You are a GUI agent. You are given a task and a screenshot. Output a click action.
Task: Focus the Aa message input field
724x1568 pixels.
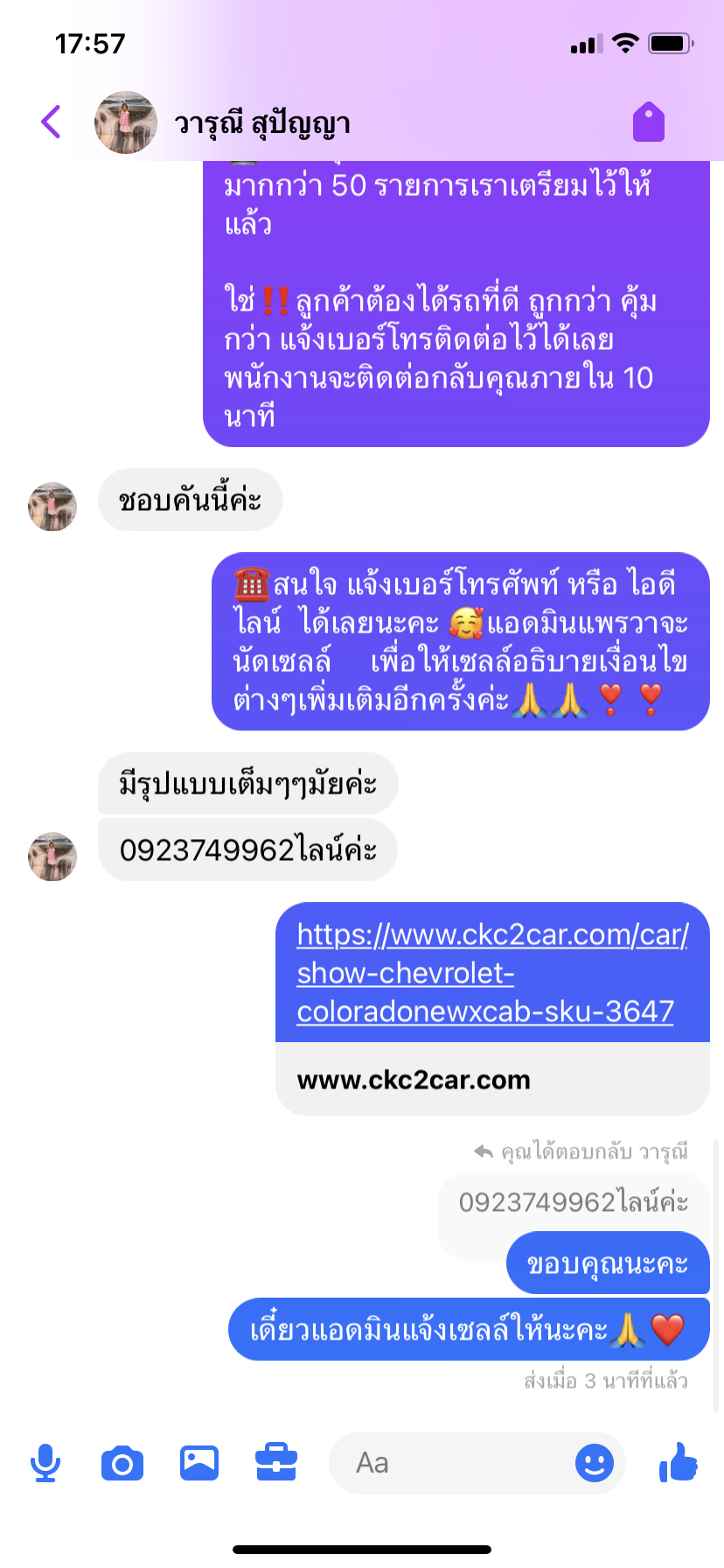(x=450, y=1463)
